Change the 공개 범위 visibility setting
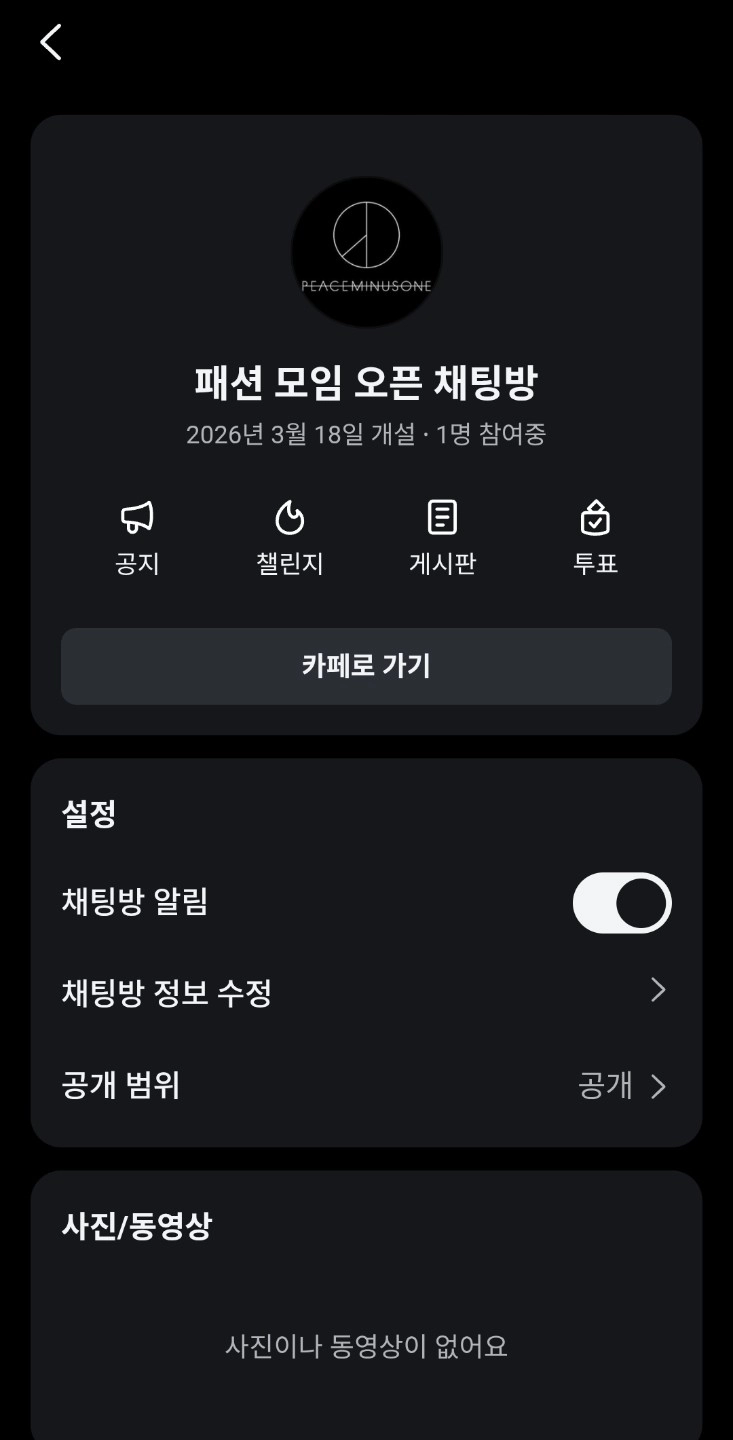 [366, 1085]
